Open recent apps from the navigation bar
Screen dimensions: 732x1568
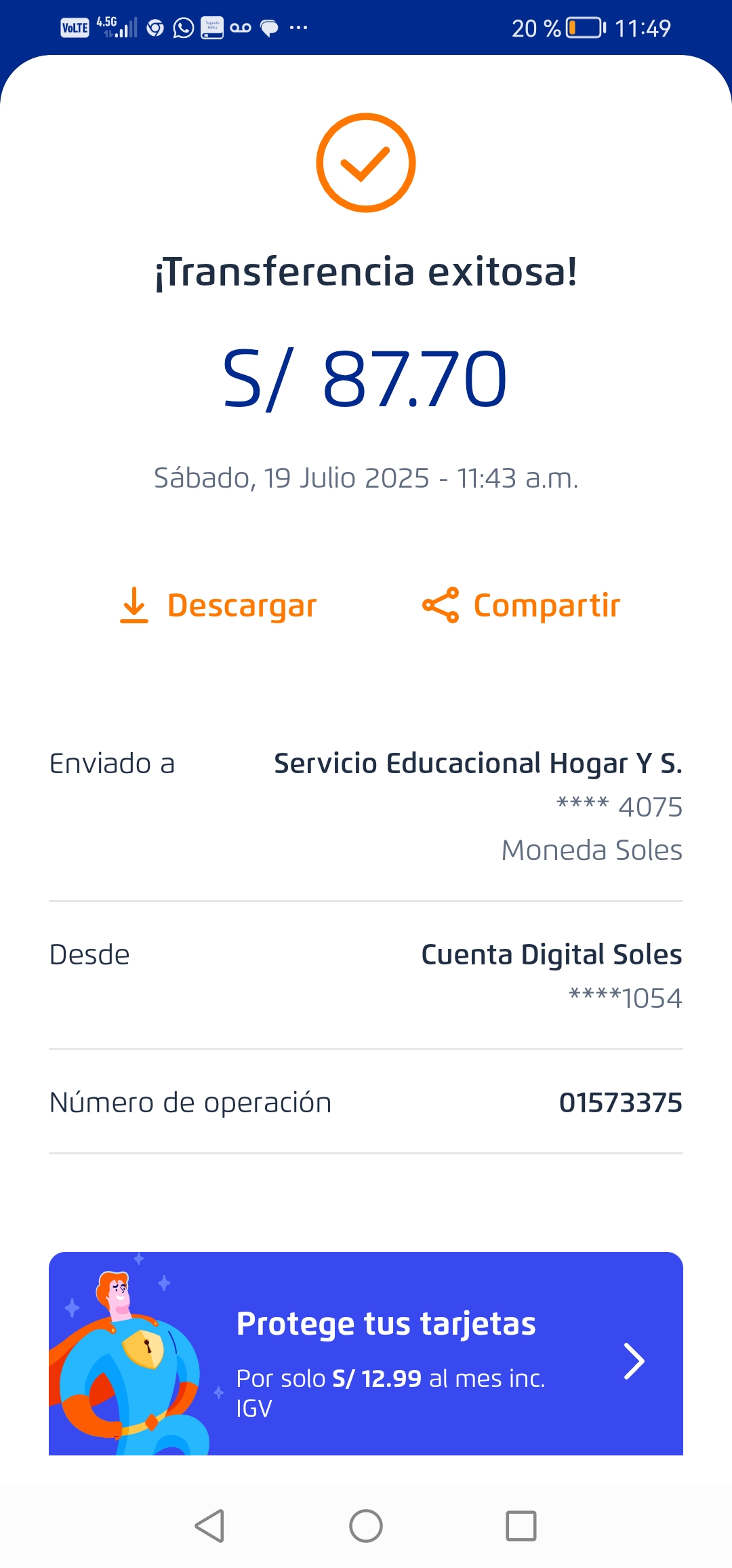coord(521,1526)
